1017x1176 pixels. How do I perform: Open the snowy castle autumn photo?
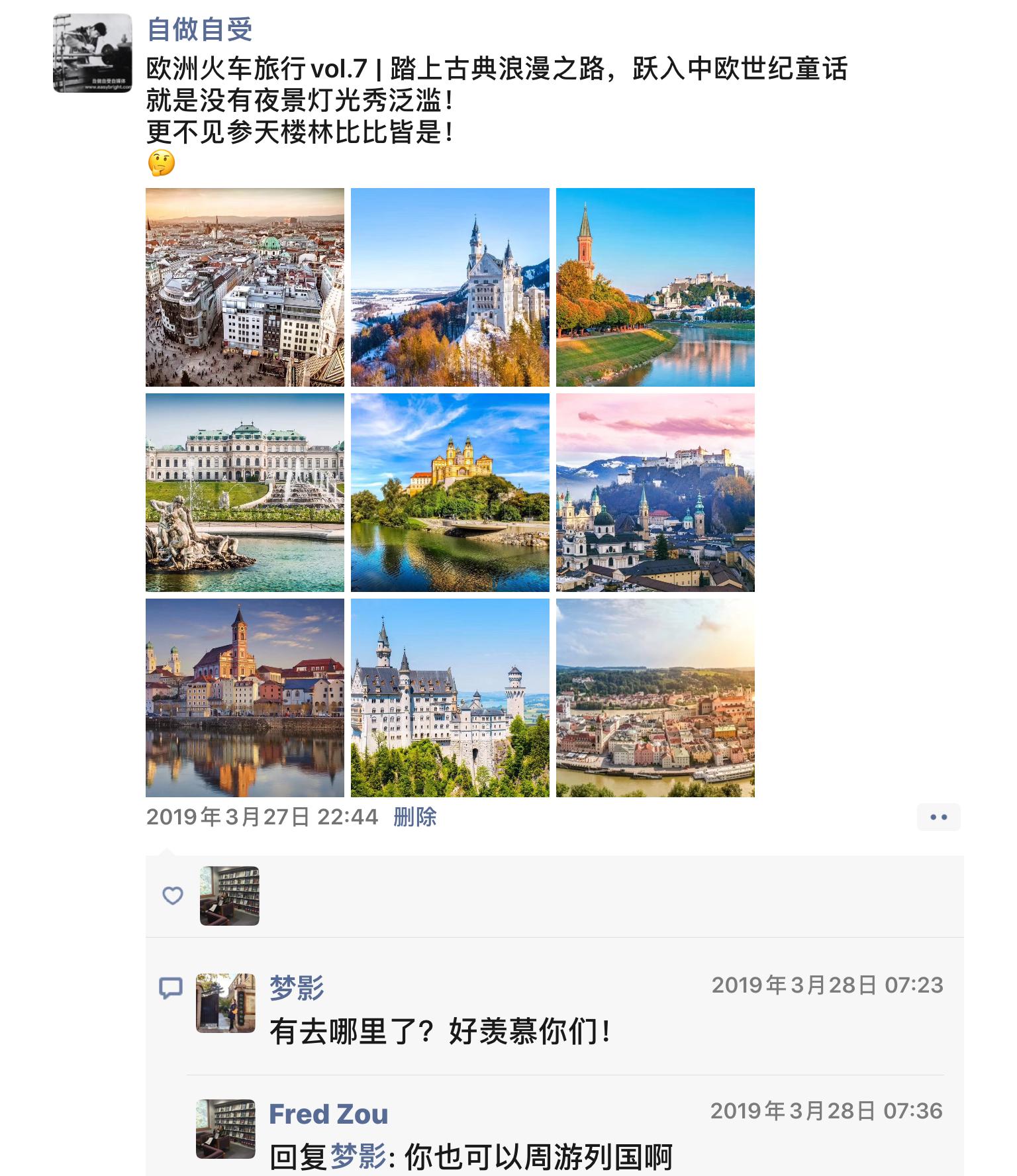point(450,287)
